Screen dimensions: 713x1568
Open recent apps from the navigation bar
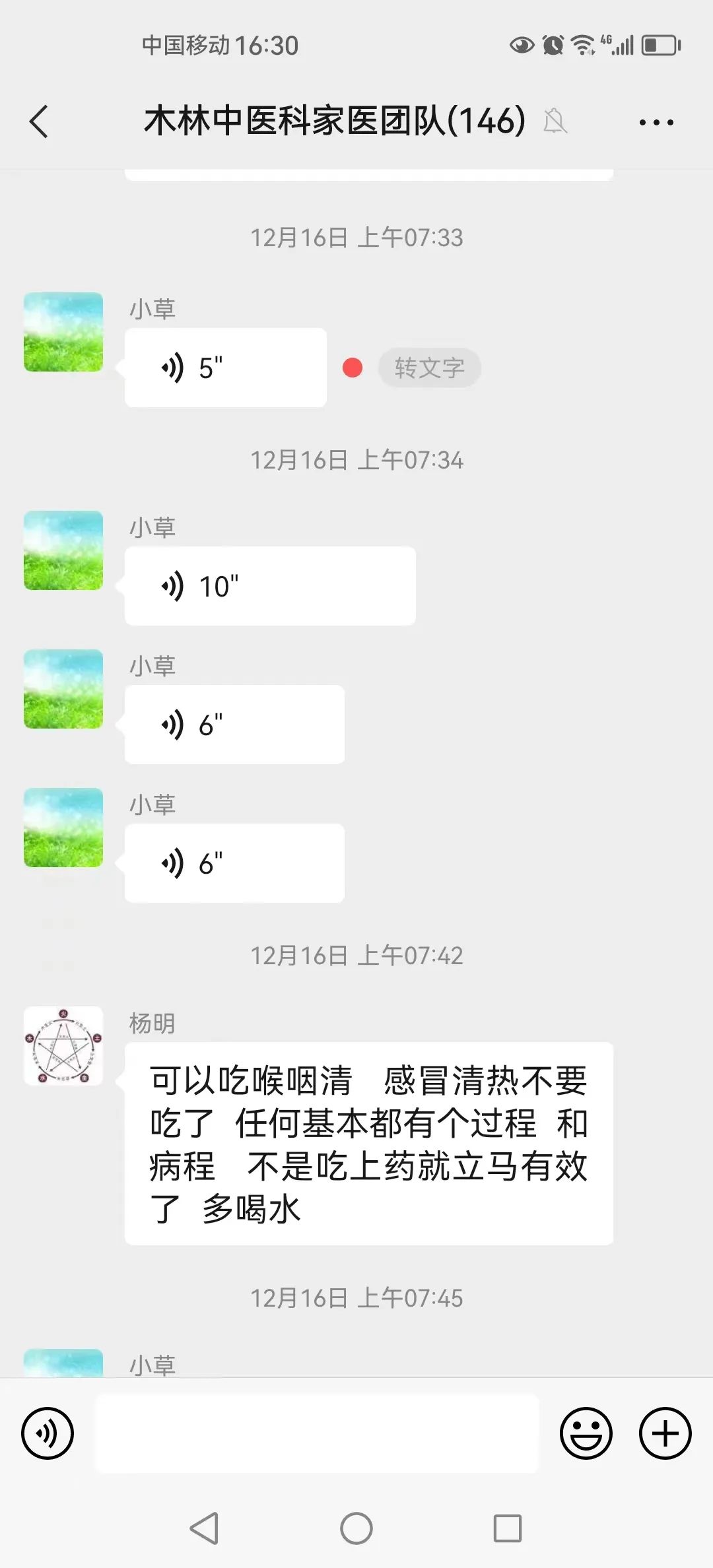point(508,1528)
